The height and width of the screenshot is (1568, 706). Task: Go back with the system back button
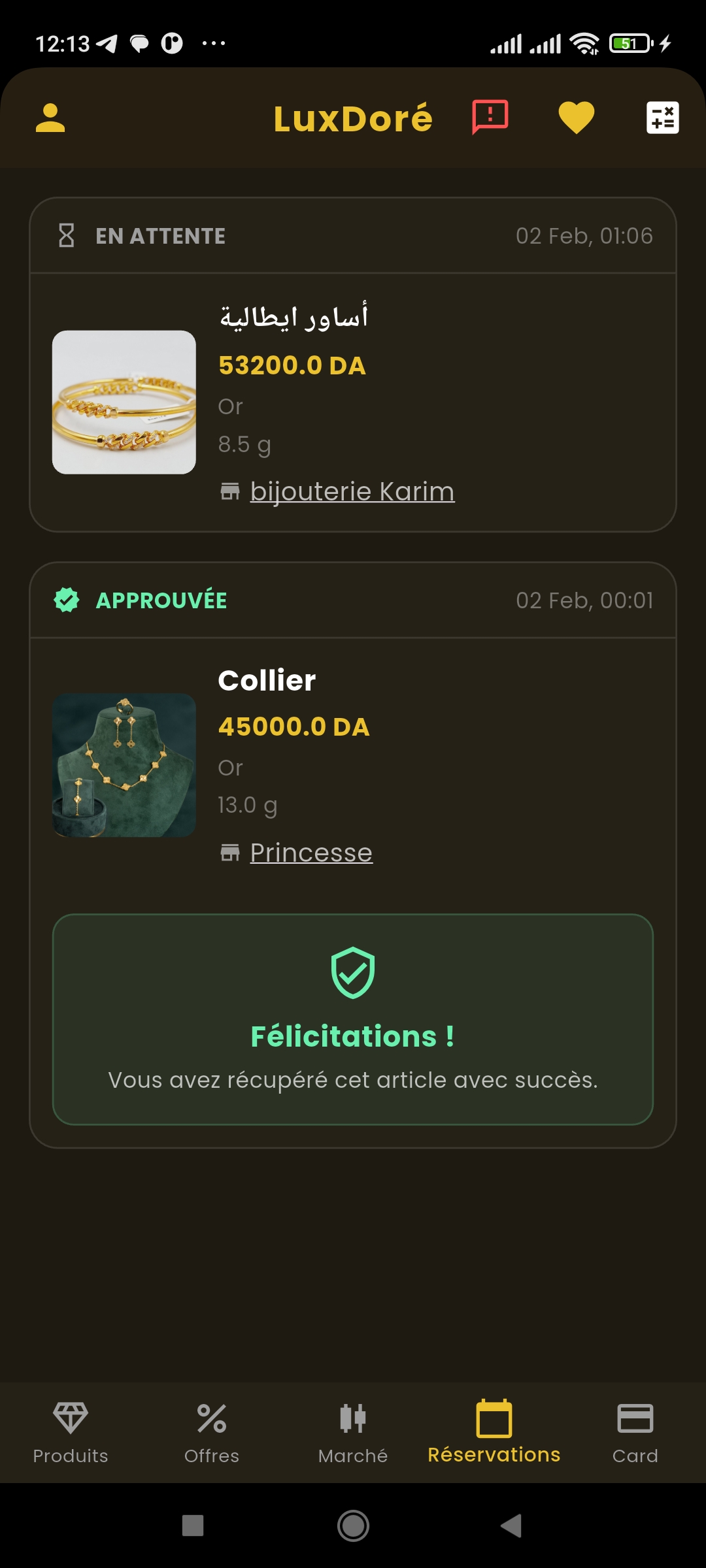(511, 1526)
